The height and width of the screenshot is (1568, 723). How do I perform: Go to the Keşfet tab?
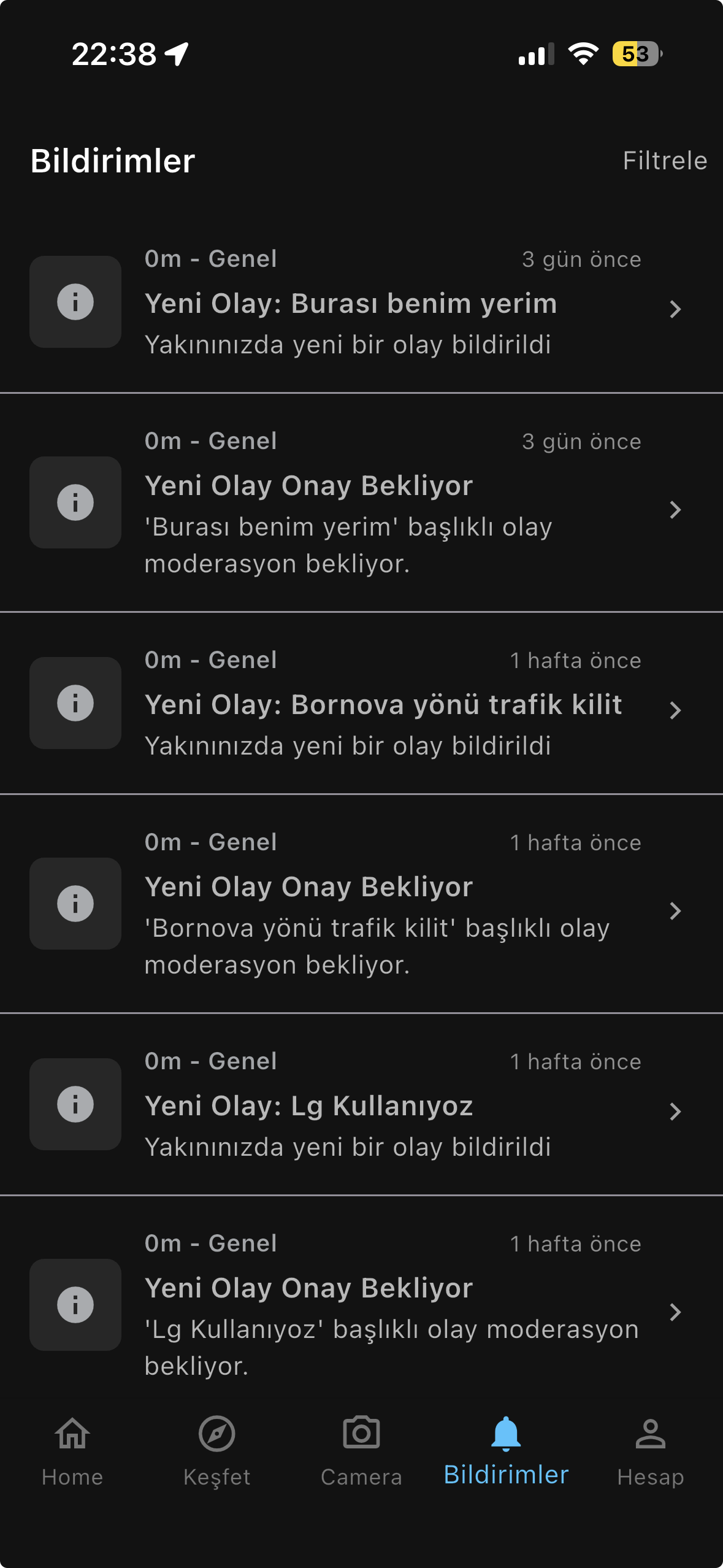point(217,1451)
